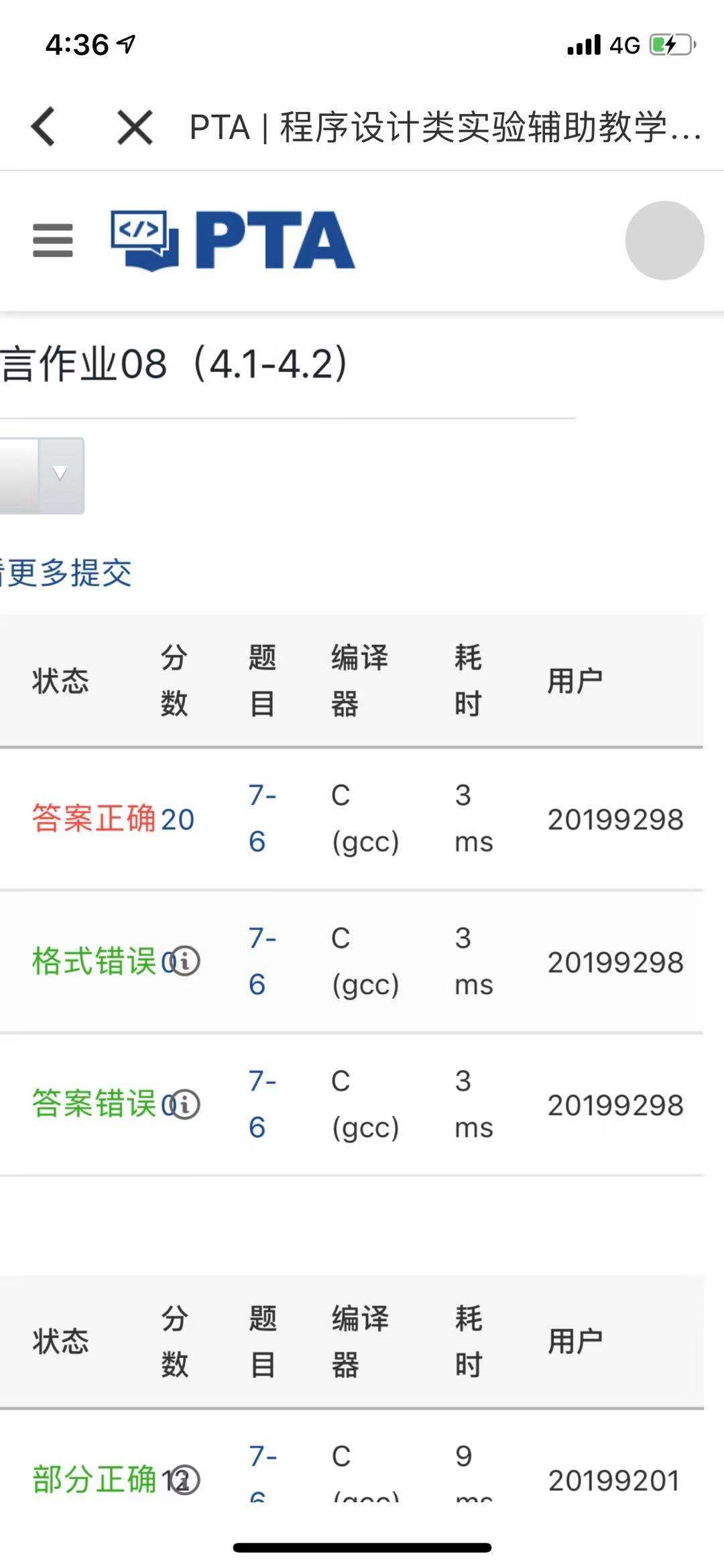
Task: Tap the info icon beside 答案错误
Action: coord(186,1105)
